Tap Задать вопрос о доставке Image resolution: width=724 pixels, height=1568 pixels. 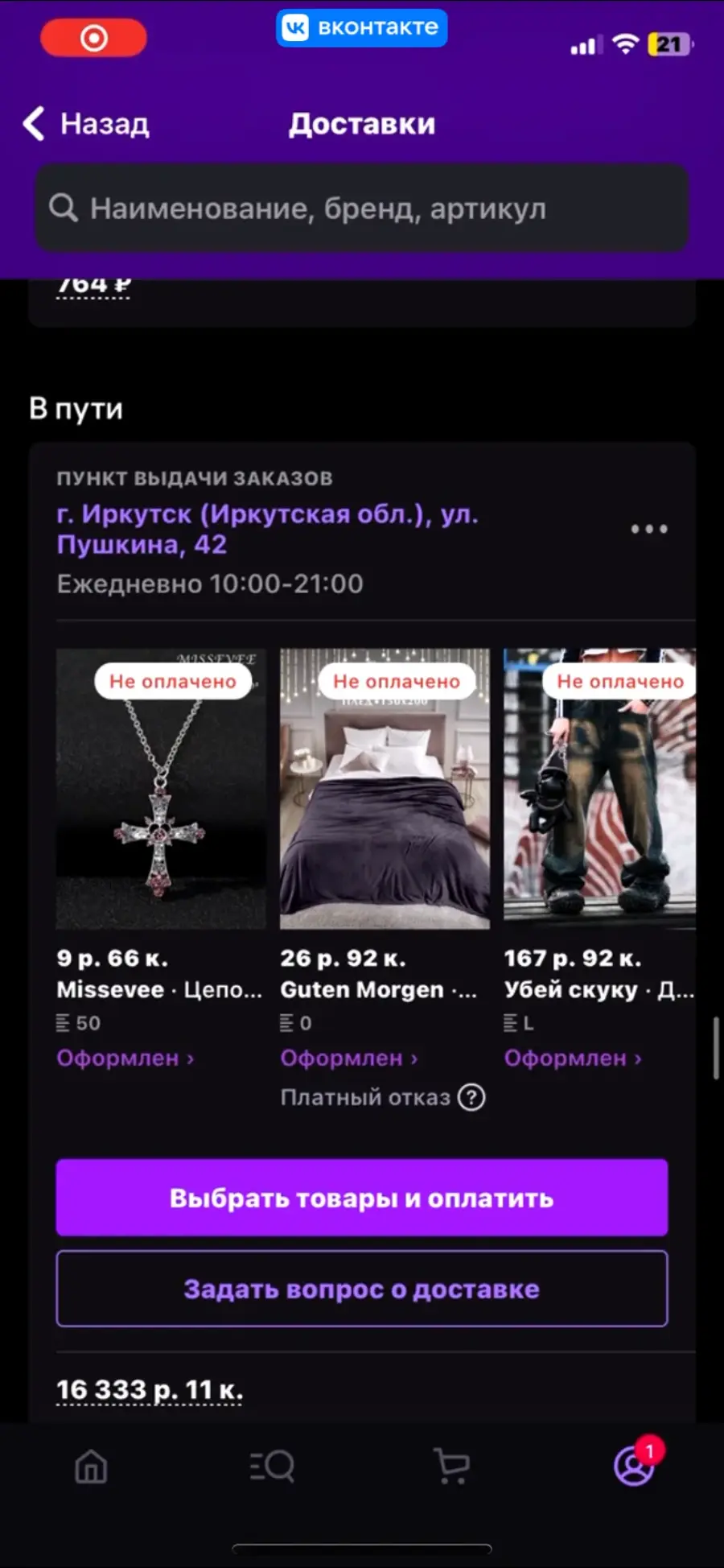click(362, 1289)
